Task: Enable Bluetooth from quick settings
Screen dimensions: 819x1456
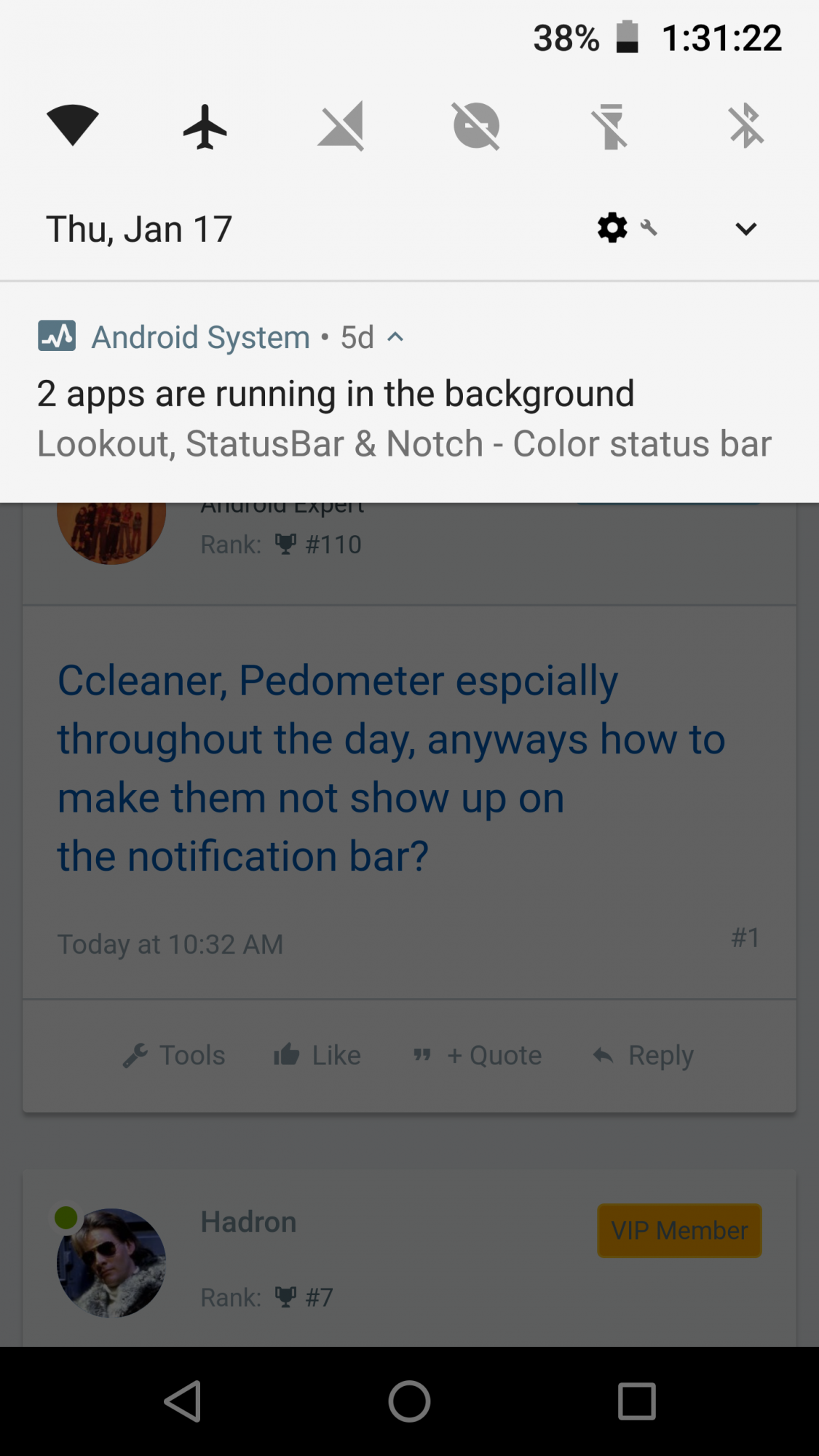Action: click(746, 126)
